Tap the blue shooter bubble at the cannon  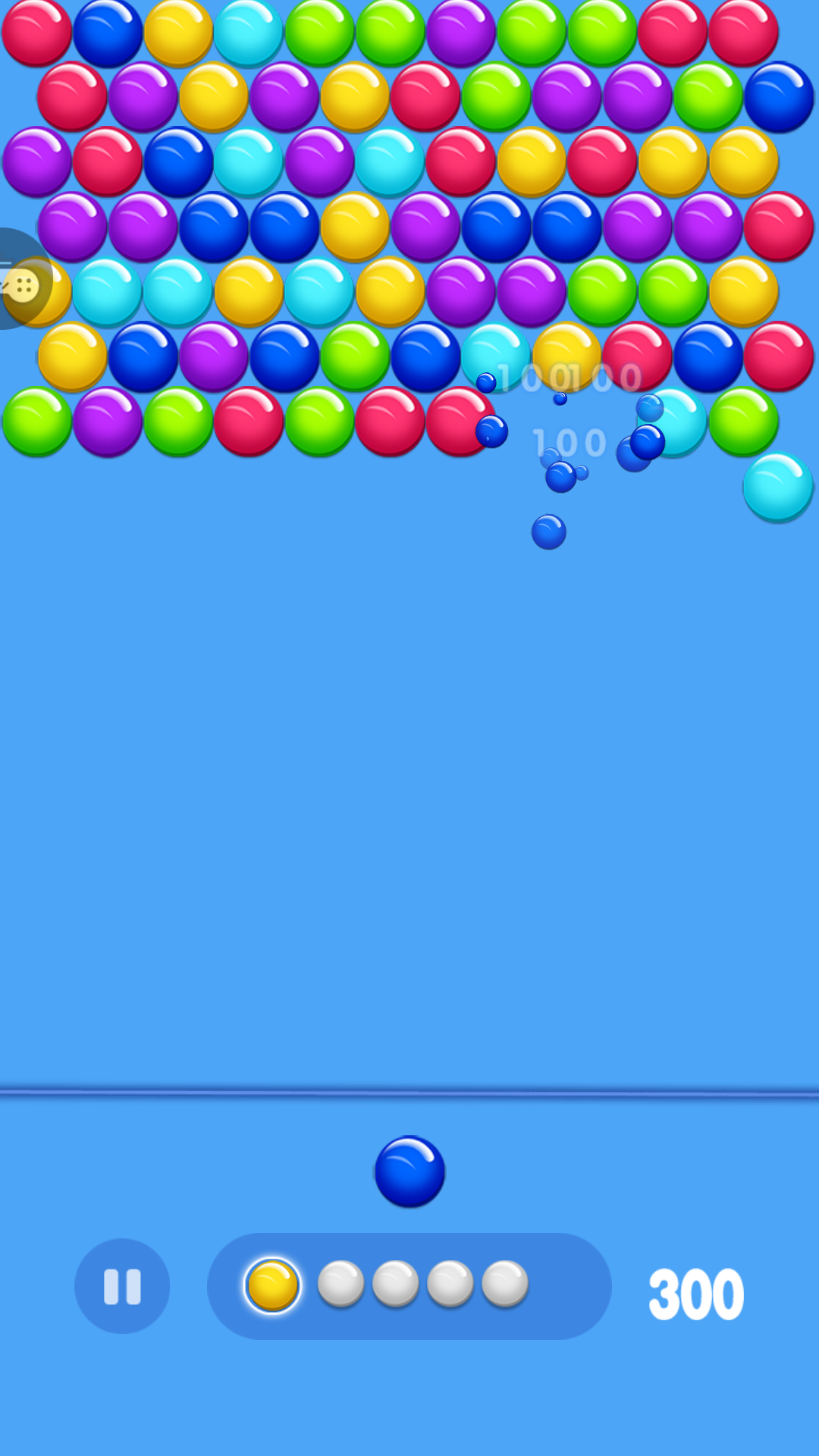pos(409,1172)
